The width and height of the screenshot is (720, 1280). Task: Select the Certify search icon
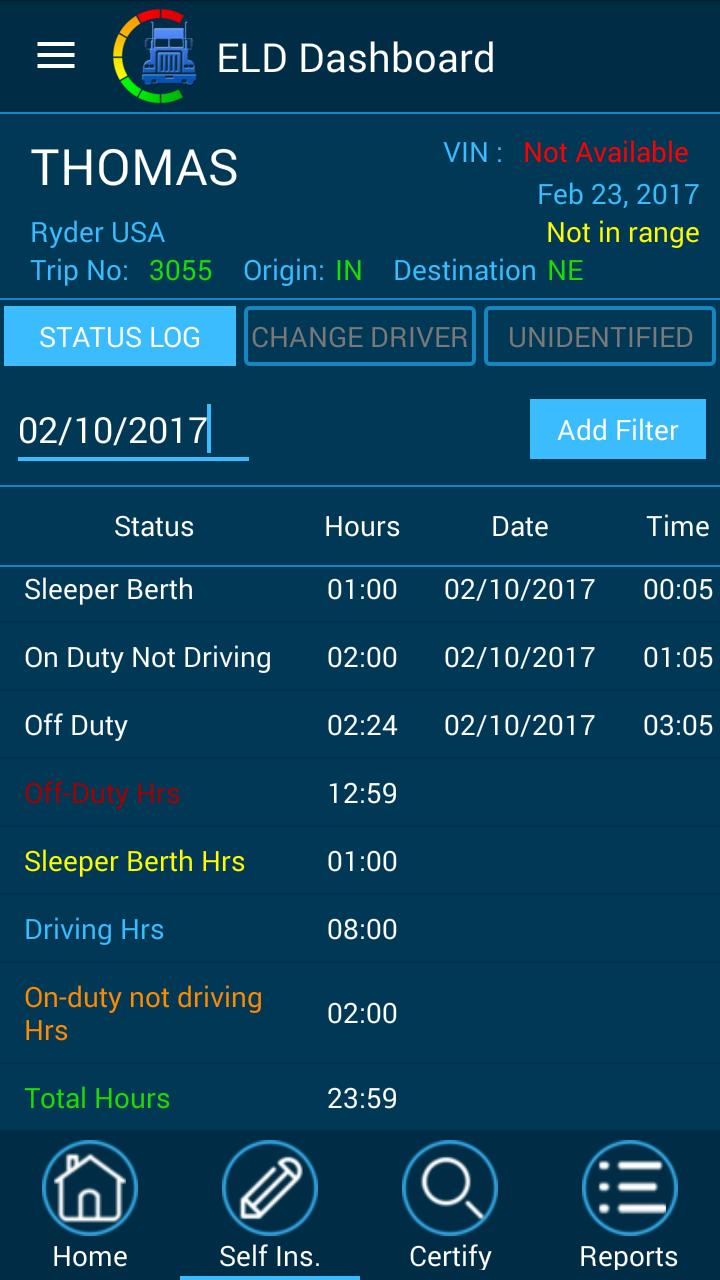pos(449,1187)
